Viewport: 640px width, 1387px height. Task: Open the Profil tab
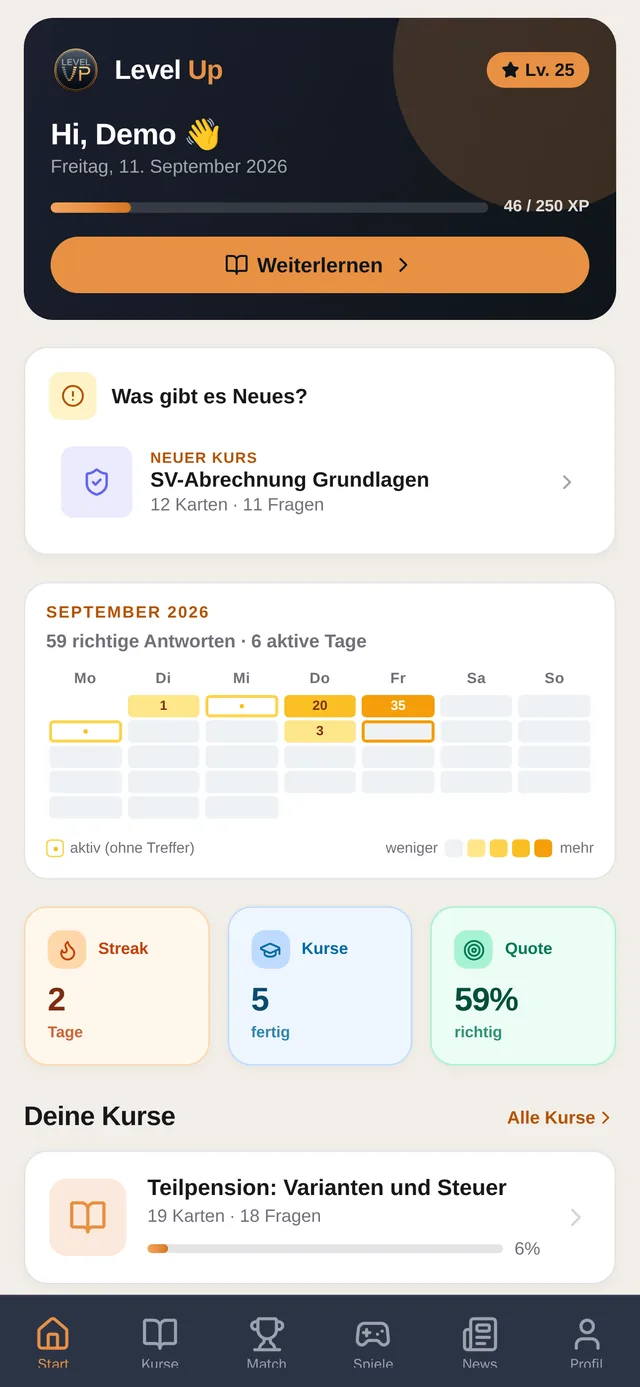[587, 1342]
